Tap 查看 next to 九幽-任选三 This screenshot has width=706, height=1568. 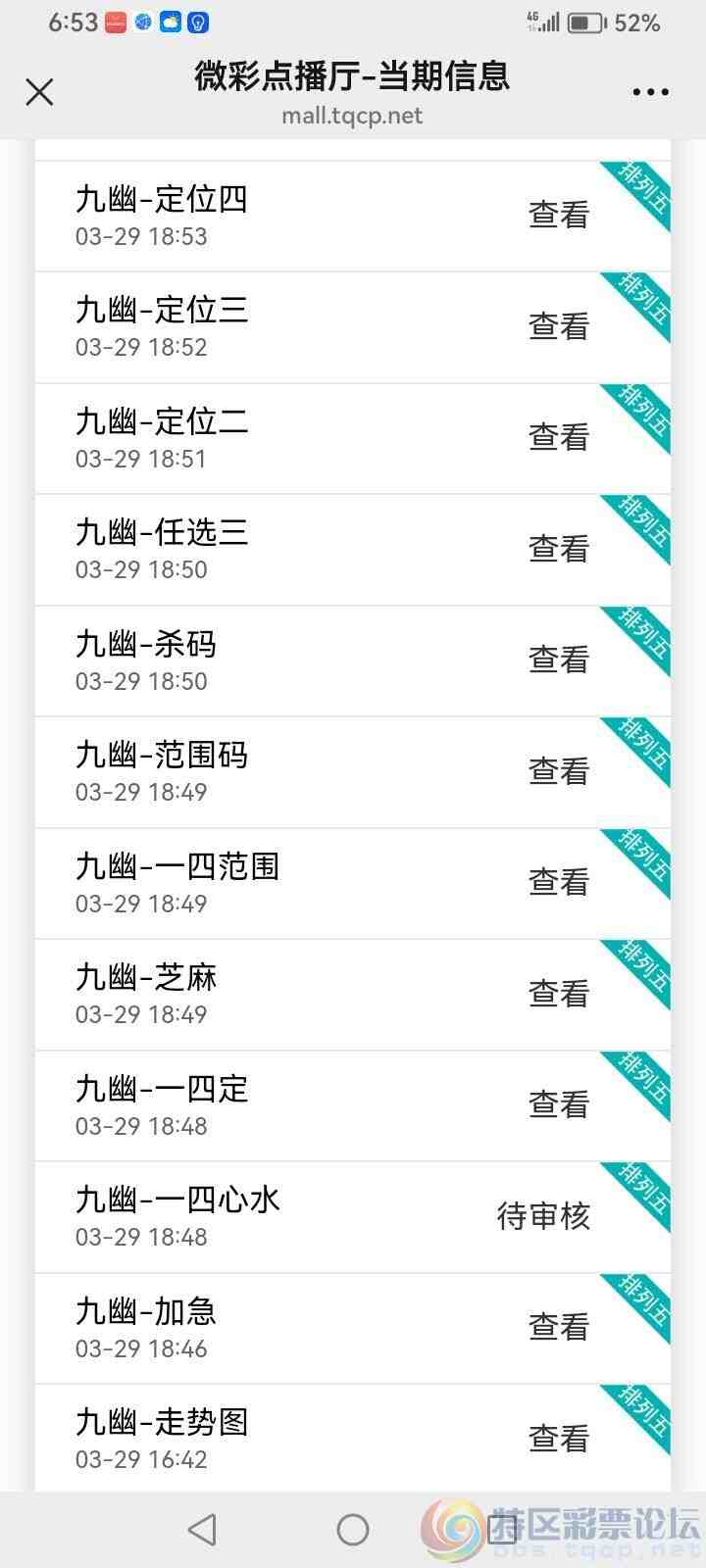(557, 548)
